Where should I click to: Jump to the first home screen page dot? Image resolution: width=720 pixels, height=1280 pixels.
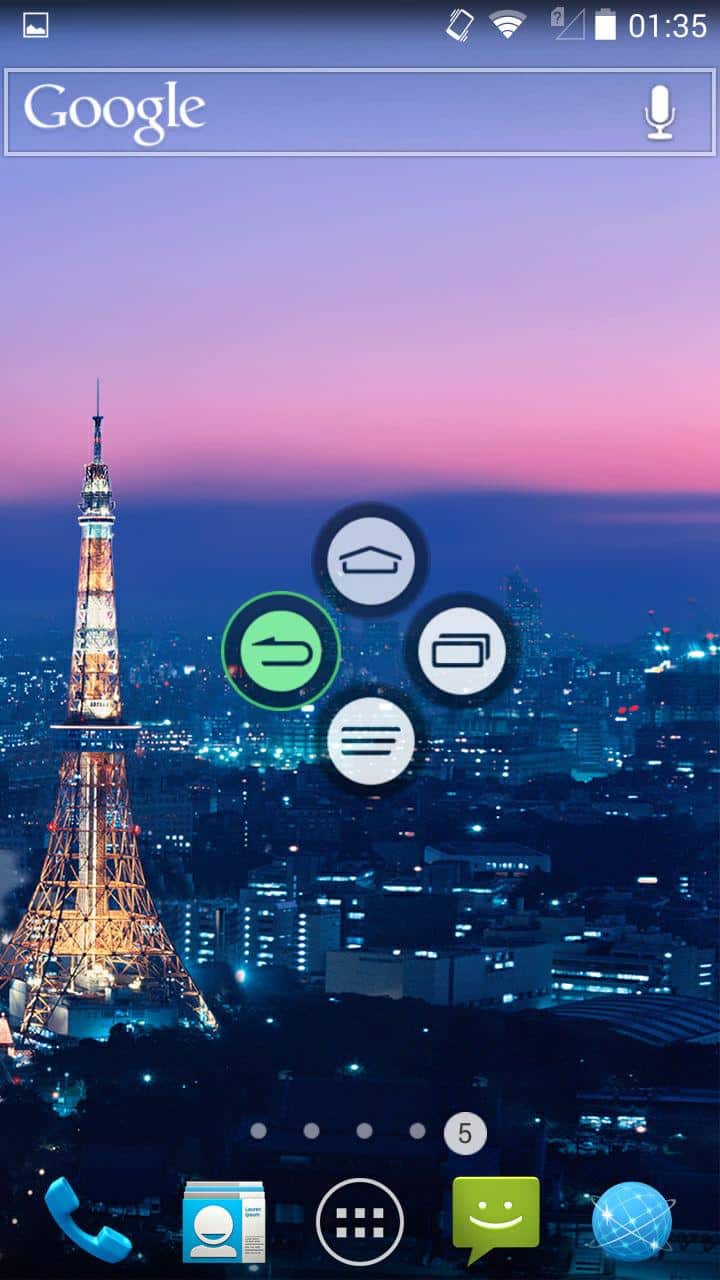click(258, 1131)
